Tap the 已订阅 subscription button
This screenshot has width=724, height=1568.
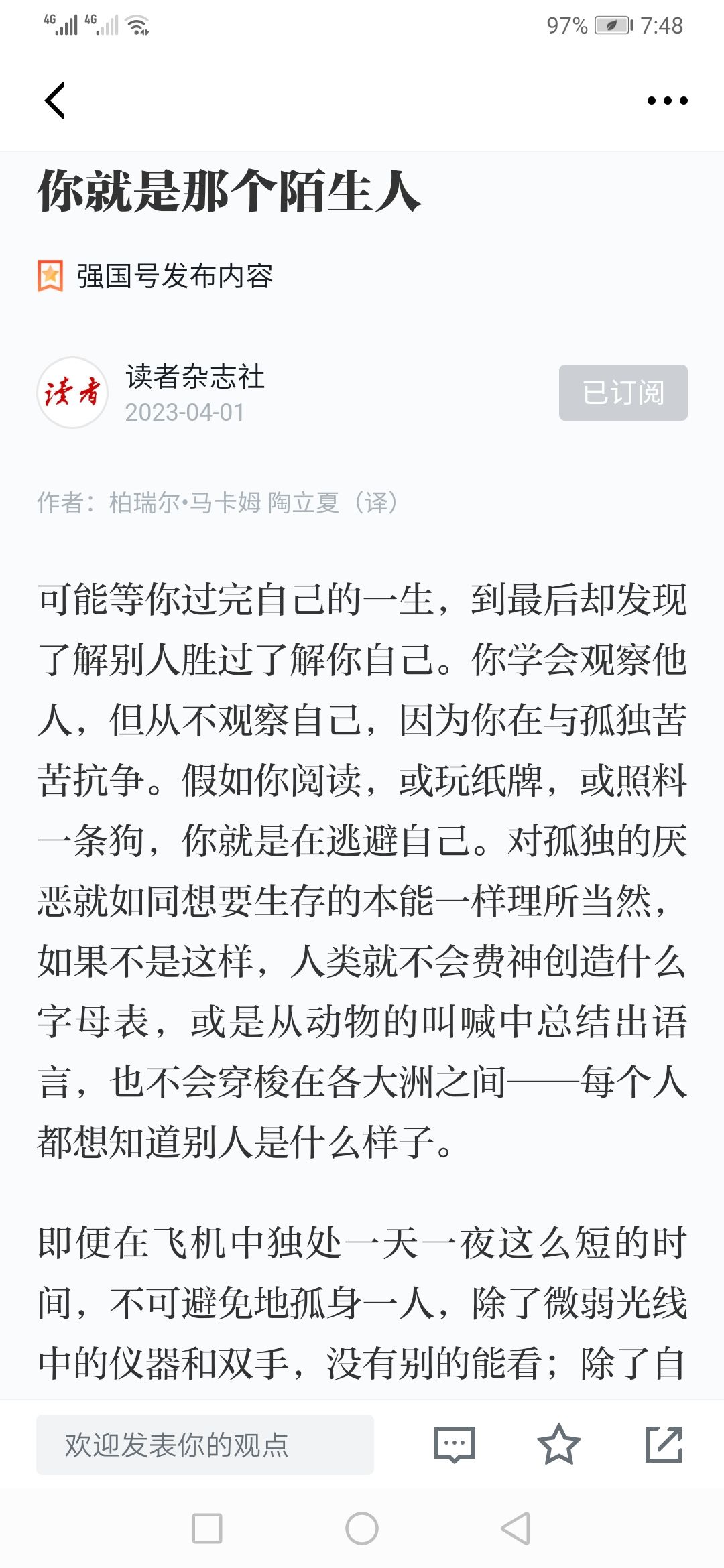pos(623,393)
